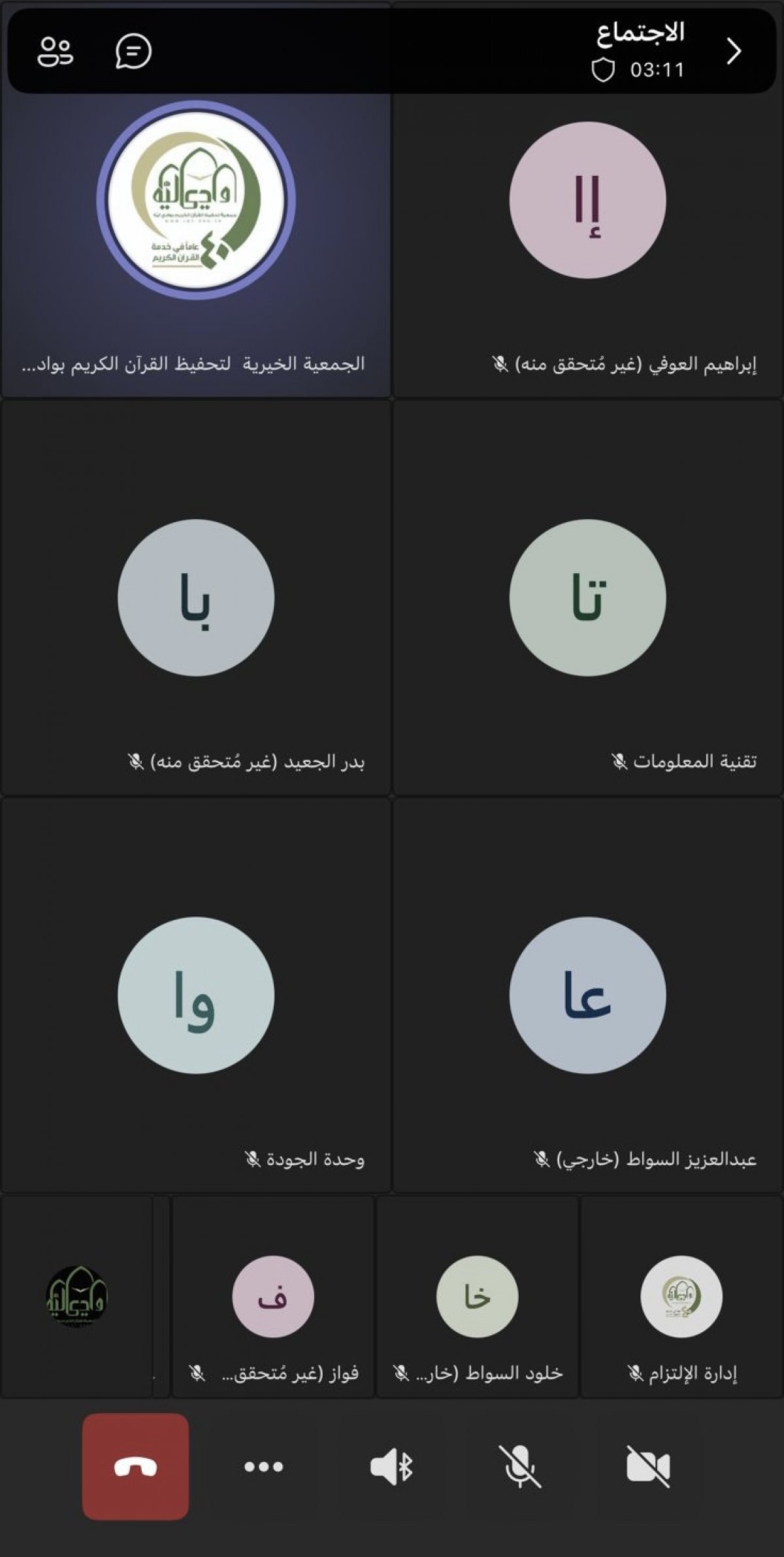Select participant tile إبراهيم العوفي

pyautogui.click(x=587, y=245)
